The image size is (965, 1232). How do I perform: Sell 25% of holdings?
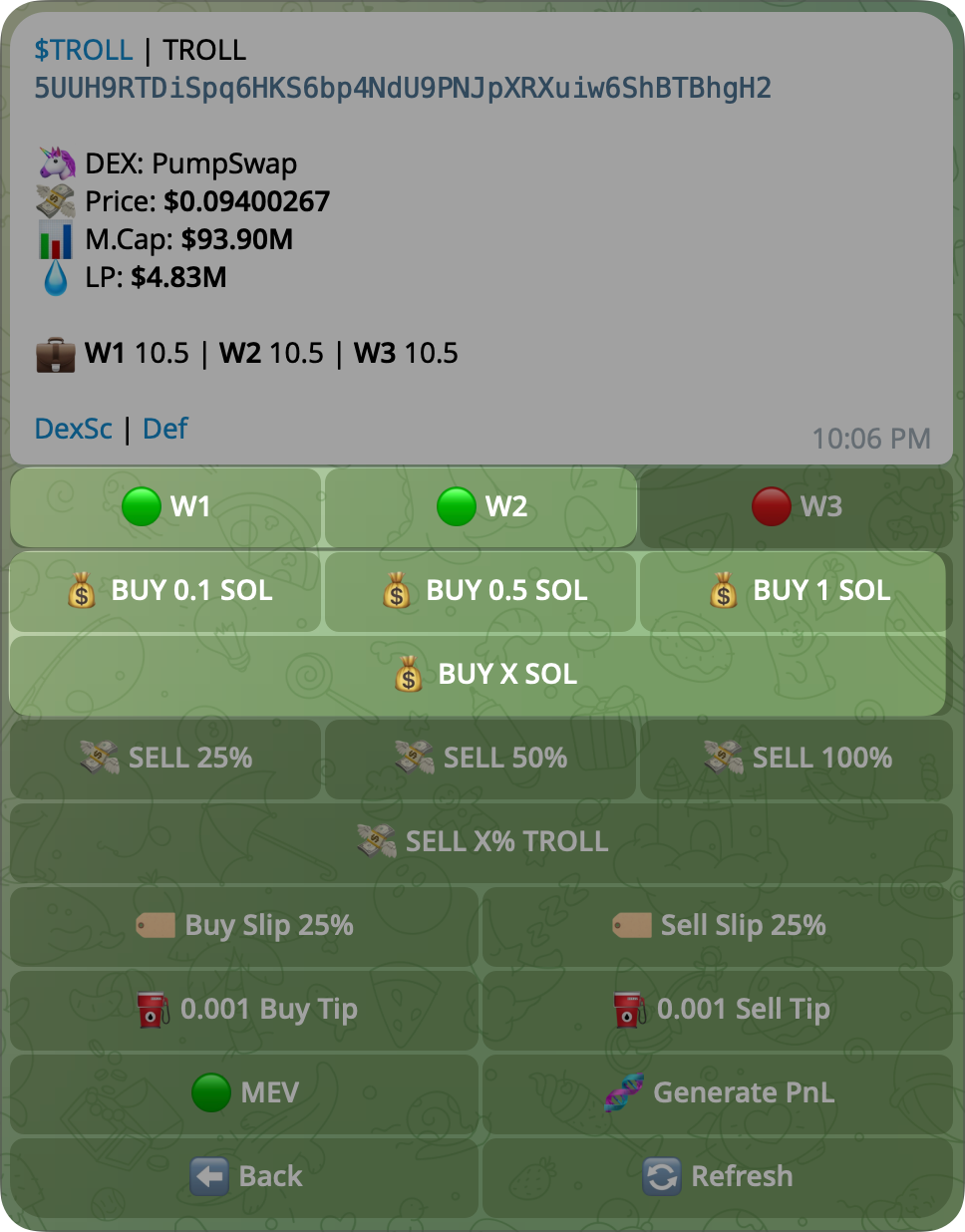click(165, 759)
